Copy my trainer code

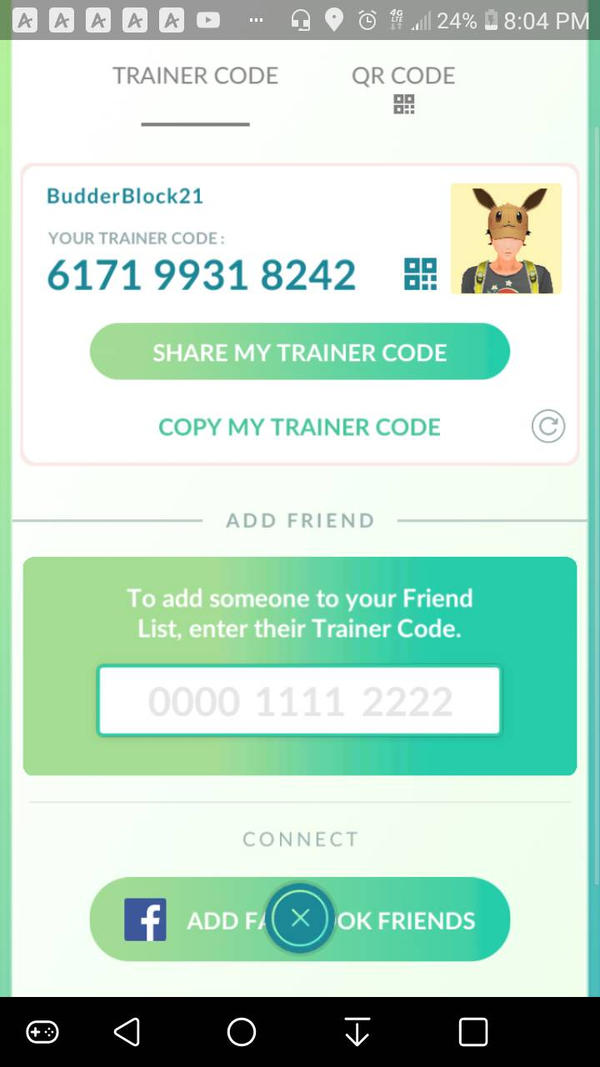(299, 427)
